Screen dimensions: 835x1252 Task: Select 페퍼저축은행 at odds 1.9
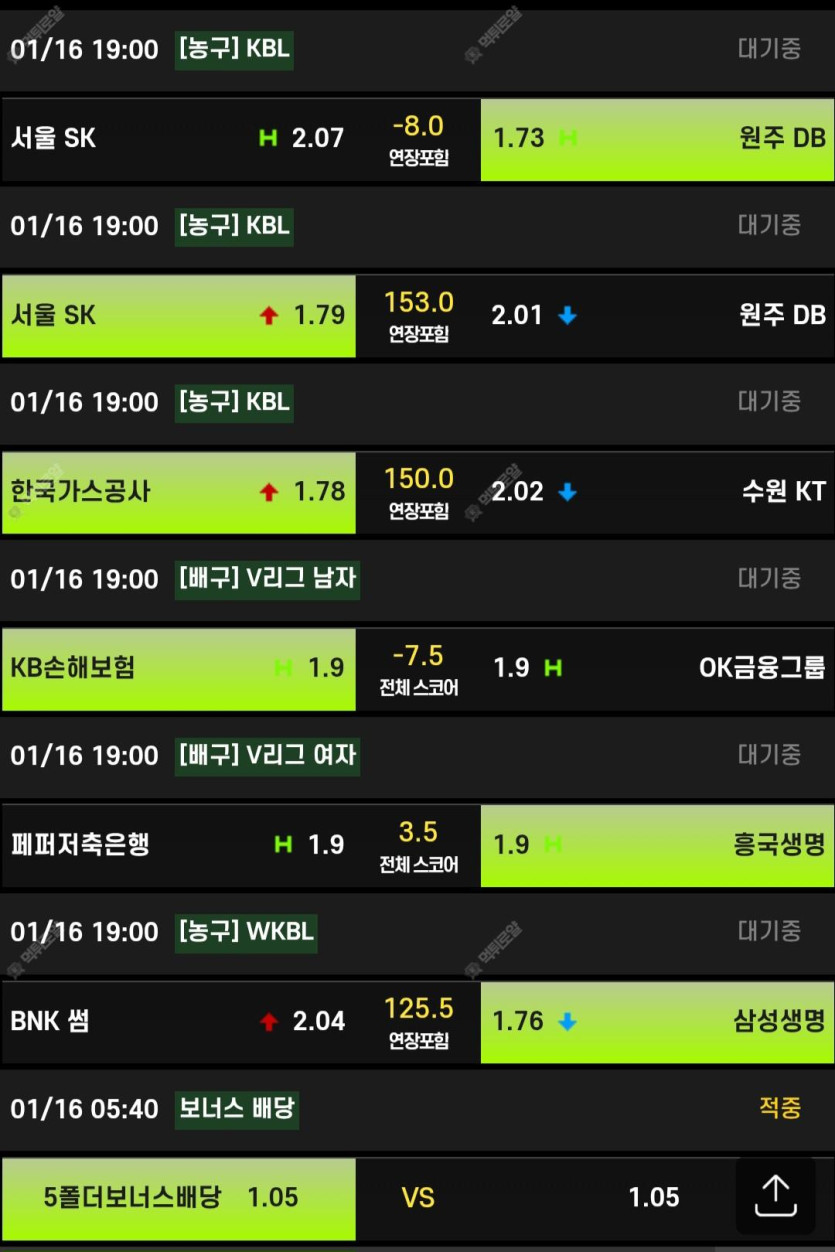point(178,845)
